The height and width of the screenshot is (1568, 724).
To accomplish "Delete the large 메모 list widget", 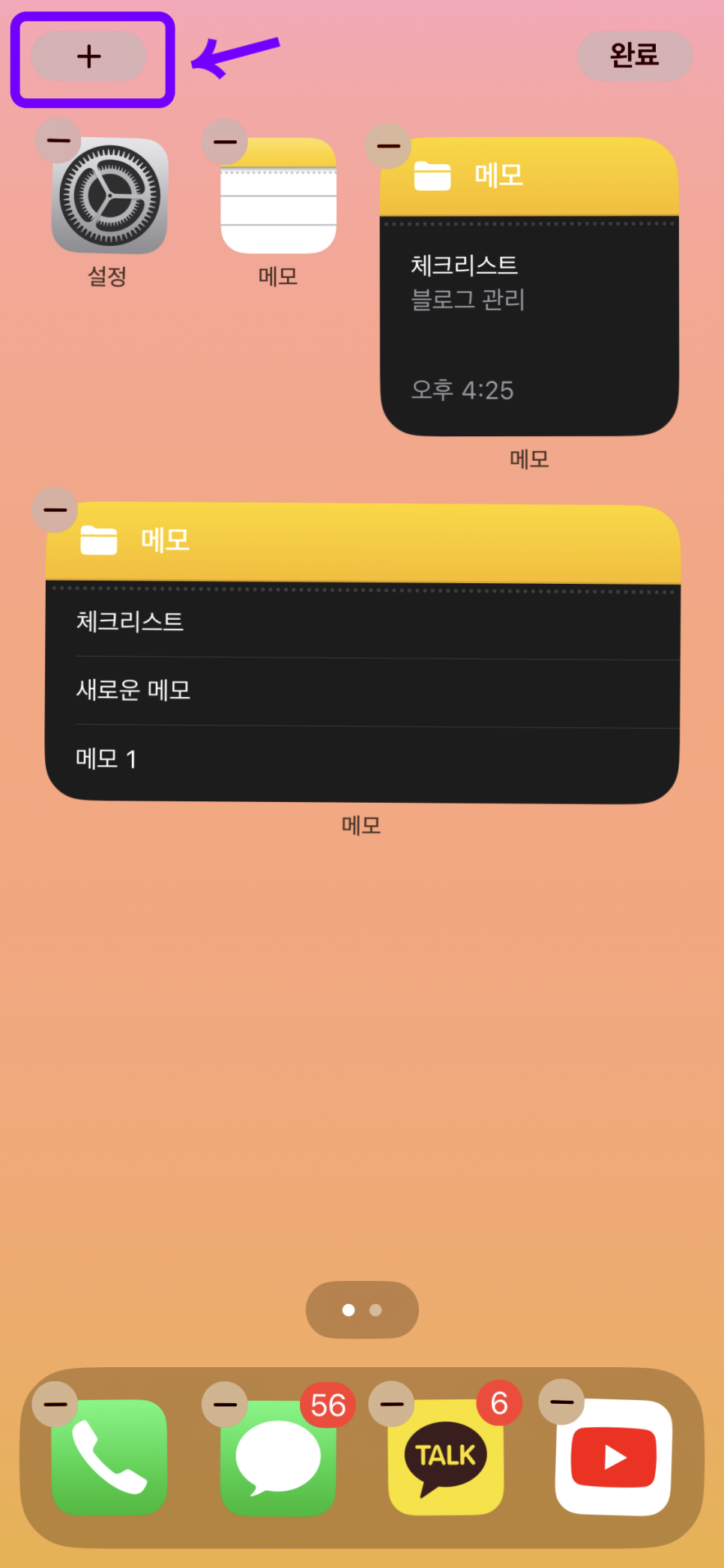I will (55, 510).
